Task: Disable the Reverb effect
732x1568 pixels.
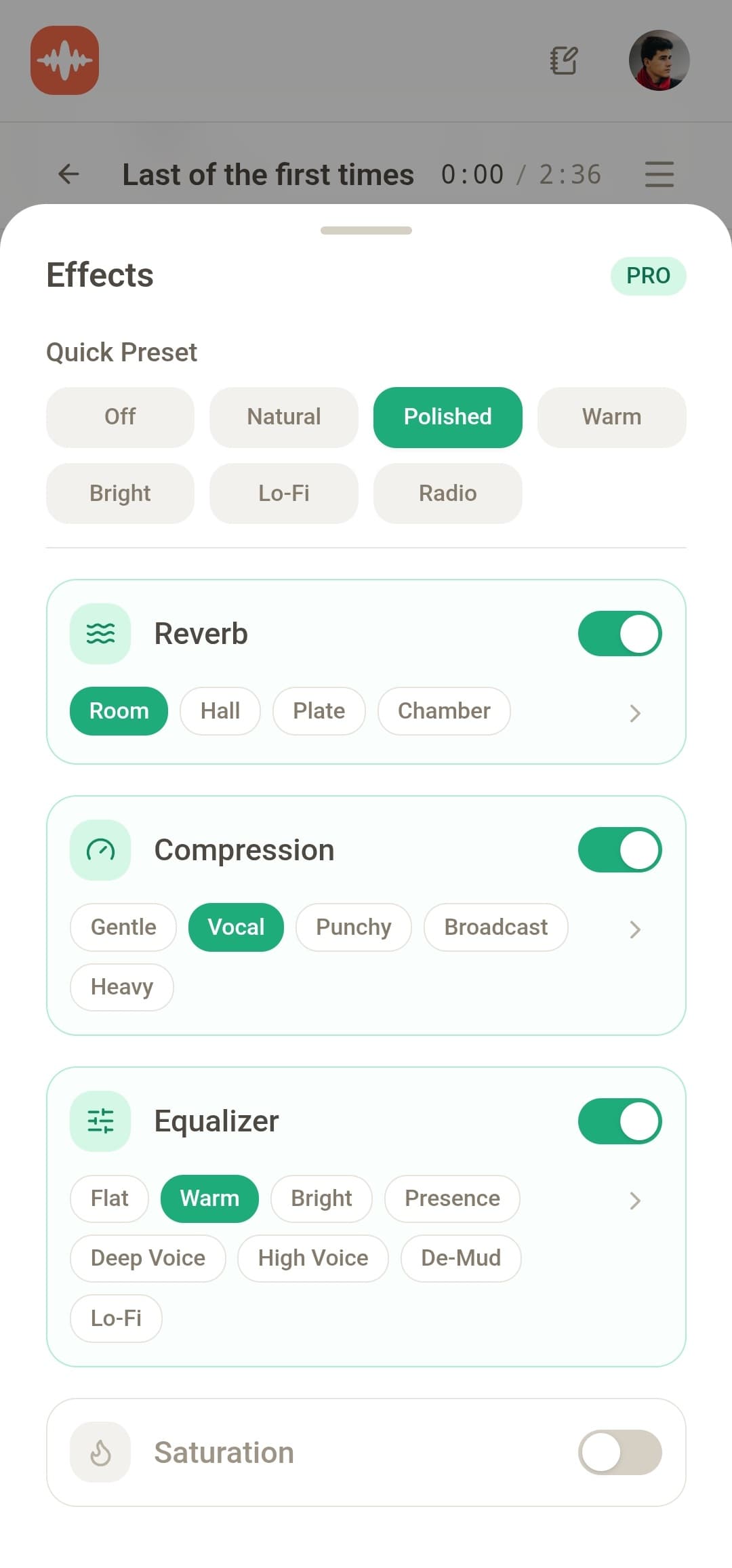Action: point(619,632)
